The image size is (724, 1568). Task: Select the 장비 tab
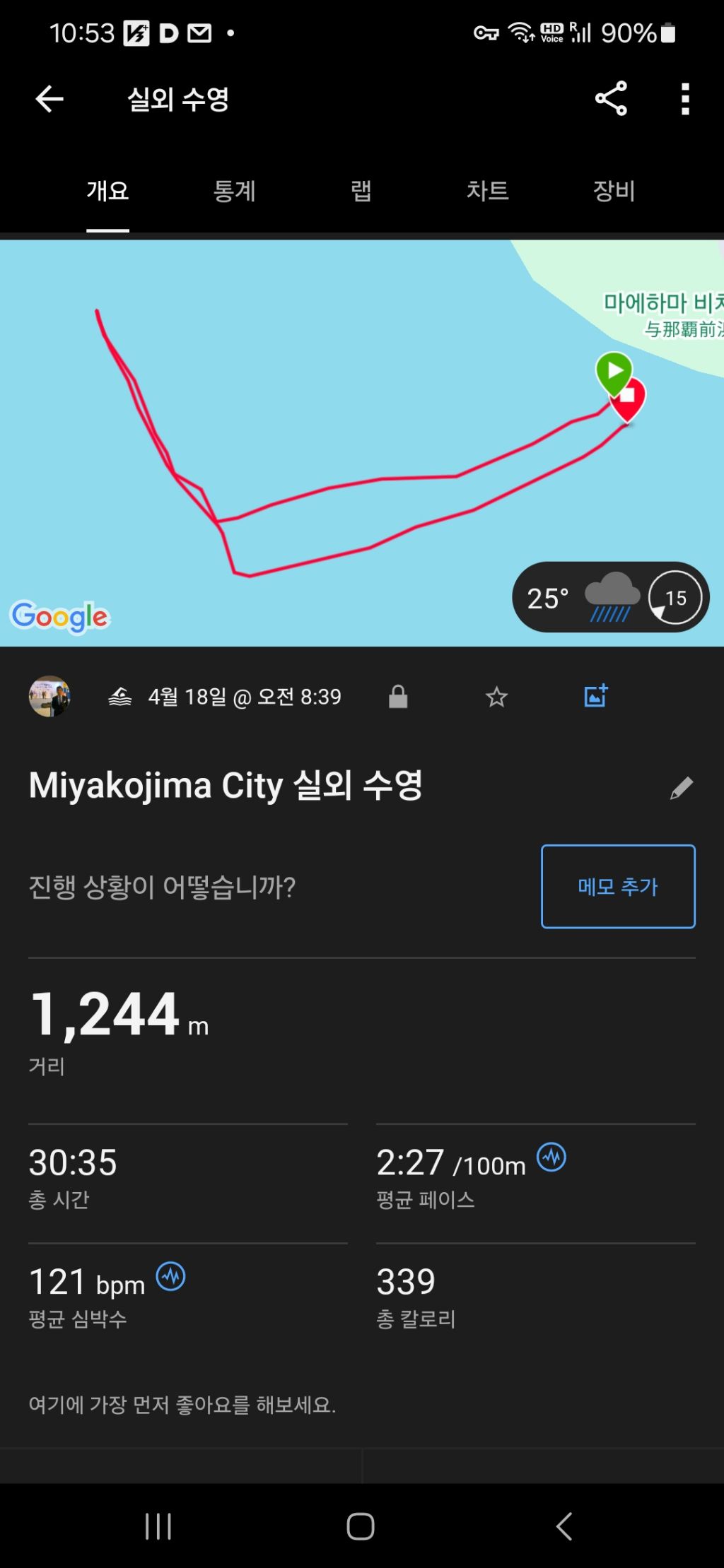click(x=614, y=191)
